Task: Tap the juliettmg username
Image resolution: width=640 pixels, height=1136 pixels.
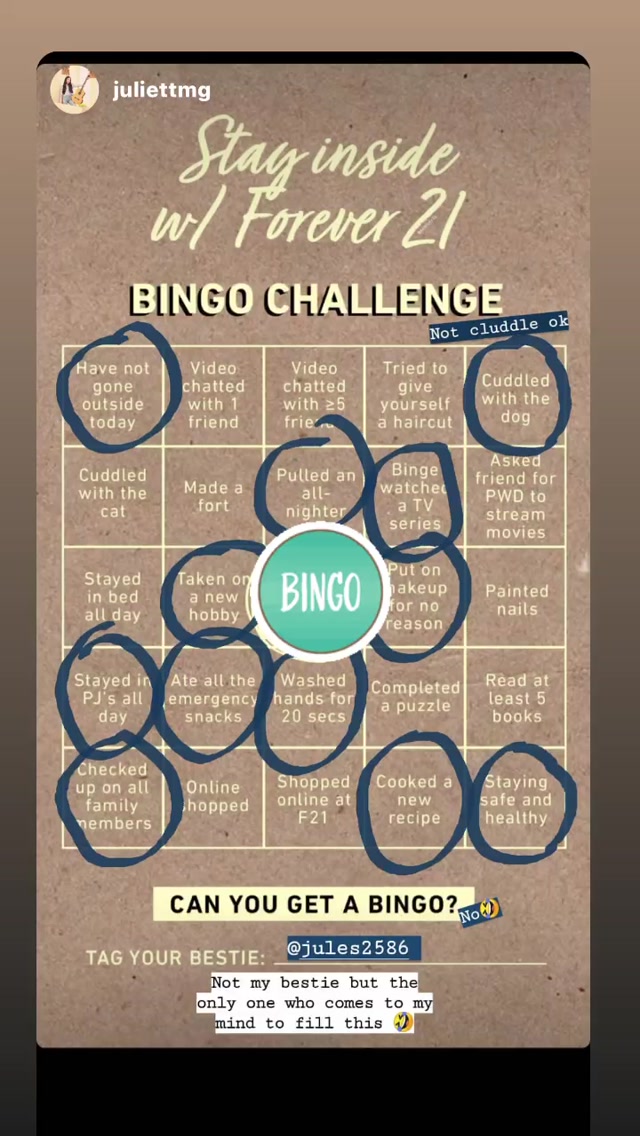Action: tap(161, 91)
